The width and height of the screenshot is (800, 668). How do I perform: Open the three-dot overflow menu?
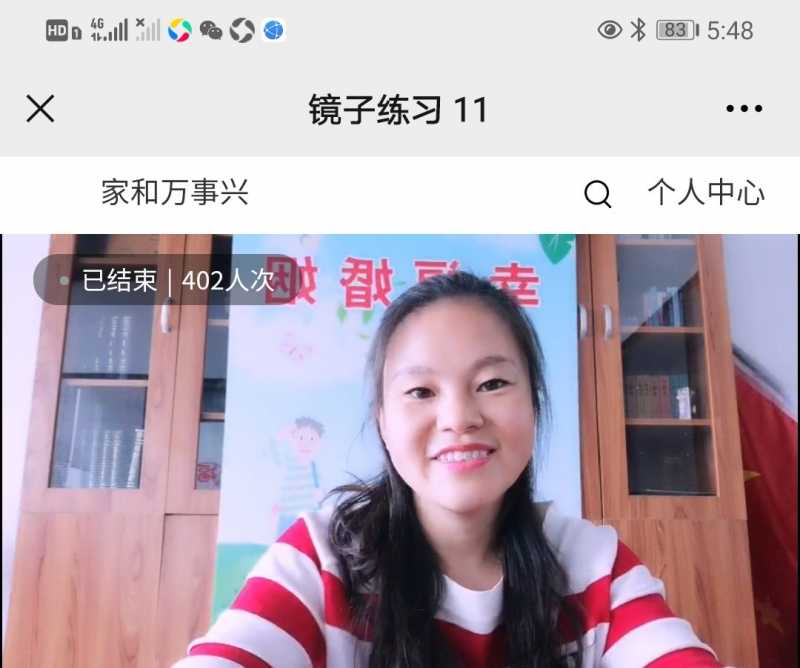(x=744, y=109)
